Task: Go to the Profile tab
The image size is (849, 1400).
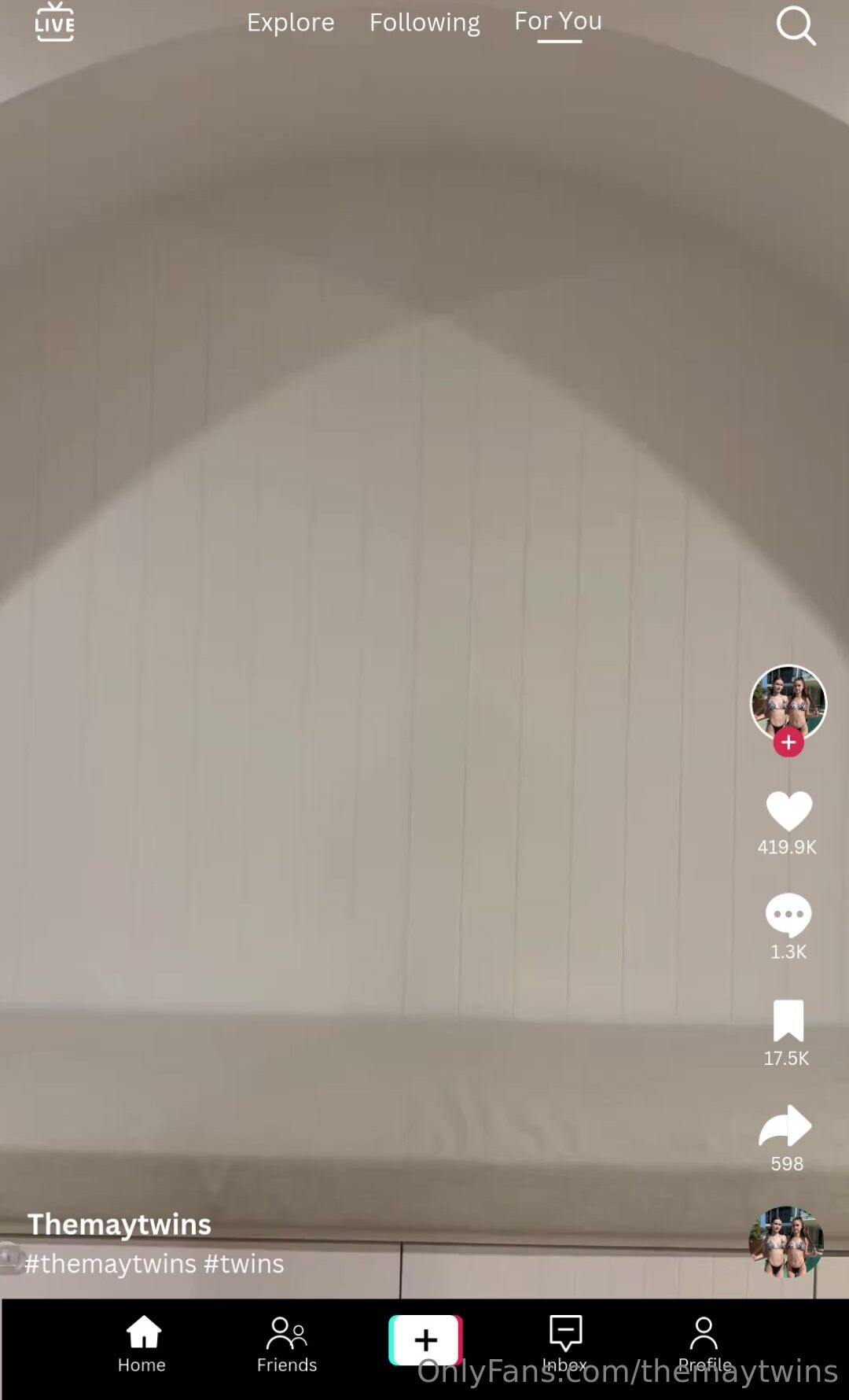Action: click(704, 1344)
